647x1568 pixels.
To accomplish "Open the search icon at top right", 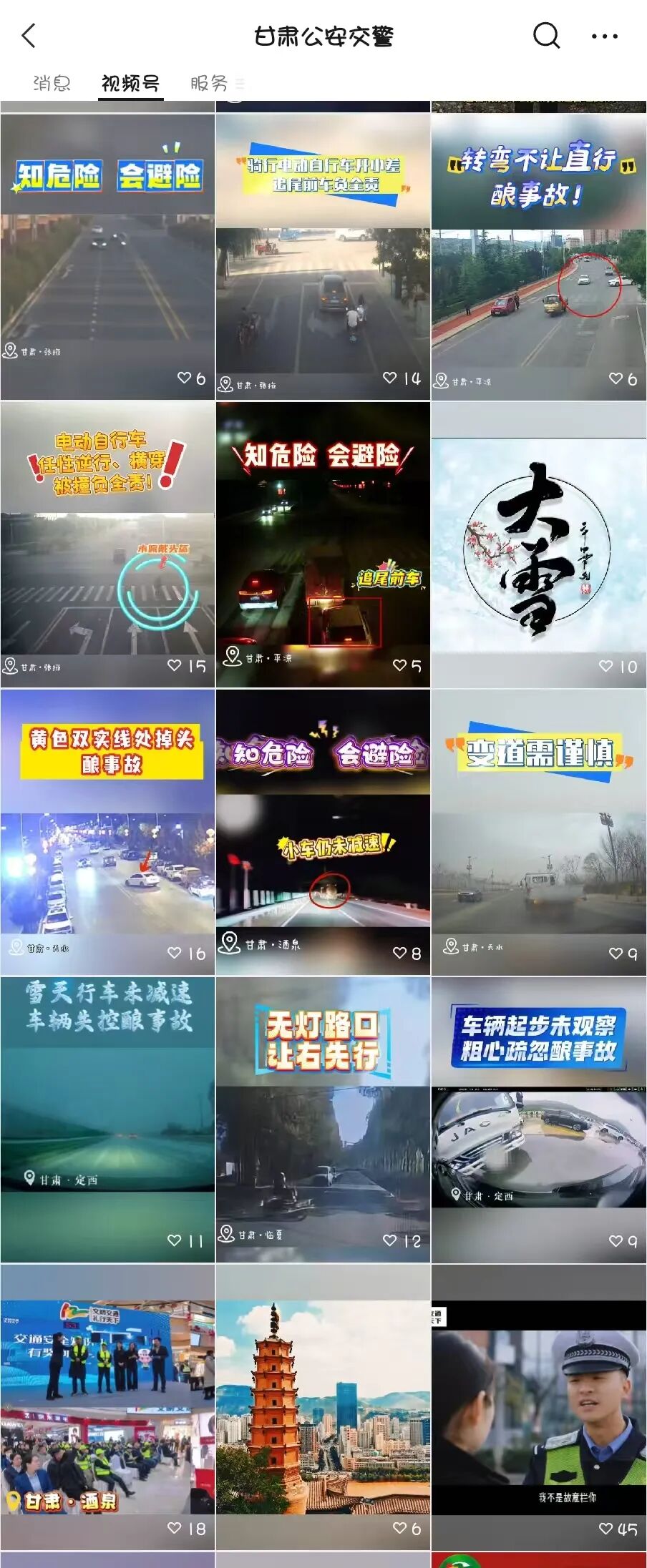I will [x=545, y=34].
